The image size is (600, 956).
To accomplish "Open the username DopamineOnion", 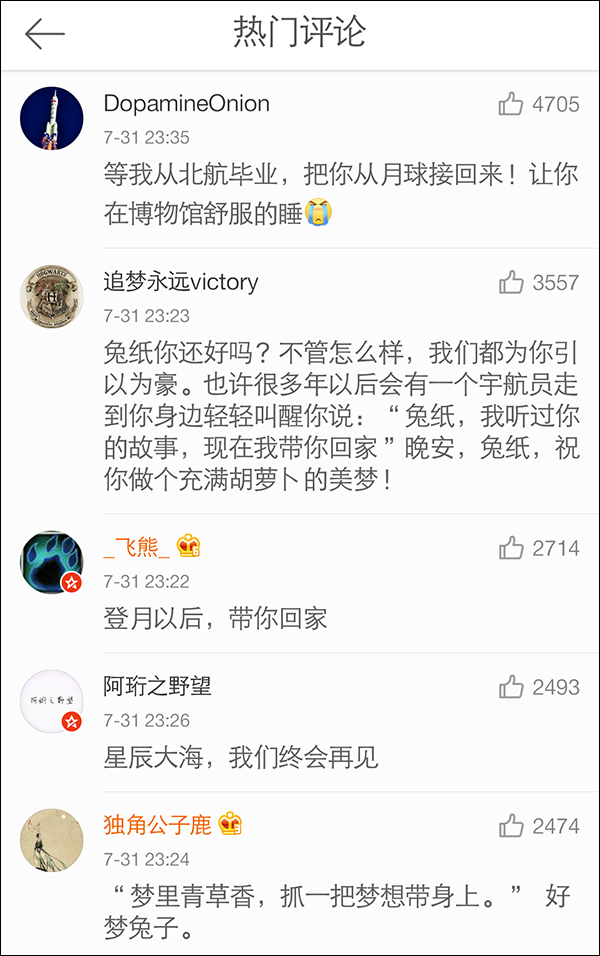I will [186, 104].
